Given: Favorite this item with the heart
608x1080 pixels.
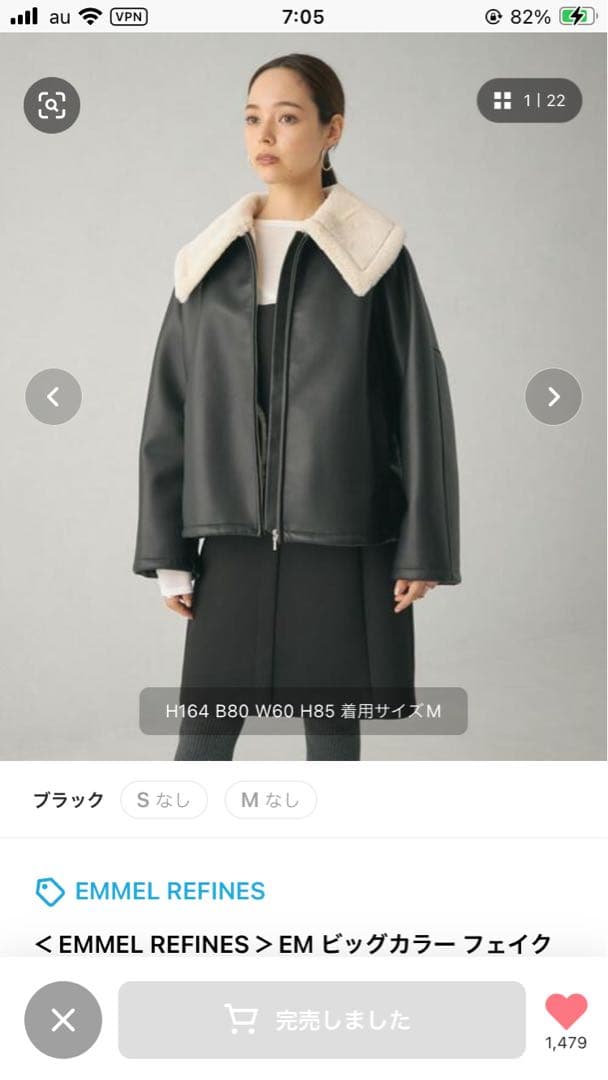Looking at the screenshot, I should (x=566, y=1012).
